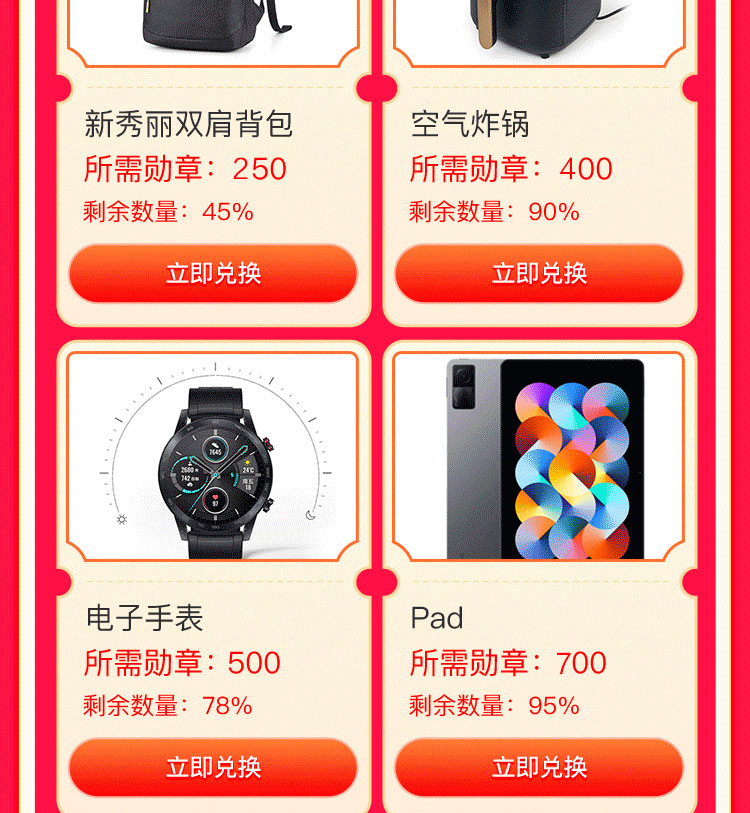
Task: Tap 立即兑换 under 电子手表
Action: pyautogui.click(x=213, y=767)
